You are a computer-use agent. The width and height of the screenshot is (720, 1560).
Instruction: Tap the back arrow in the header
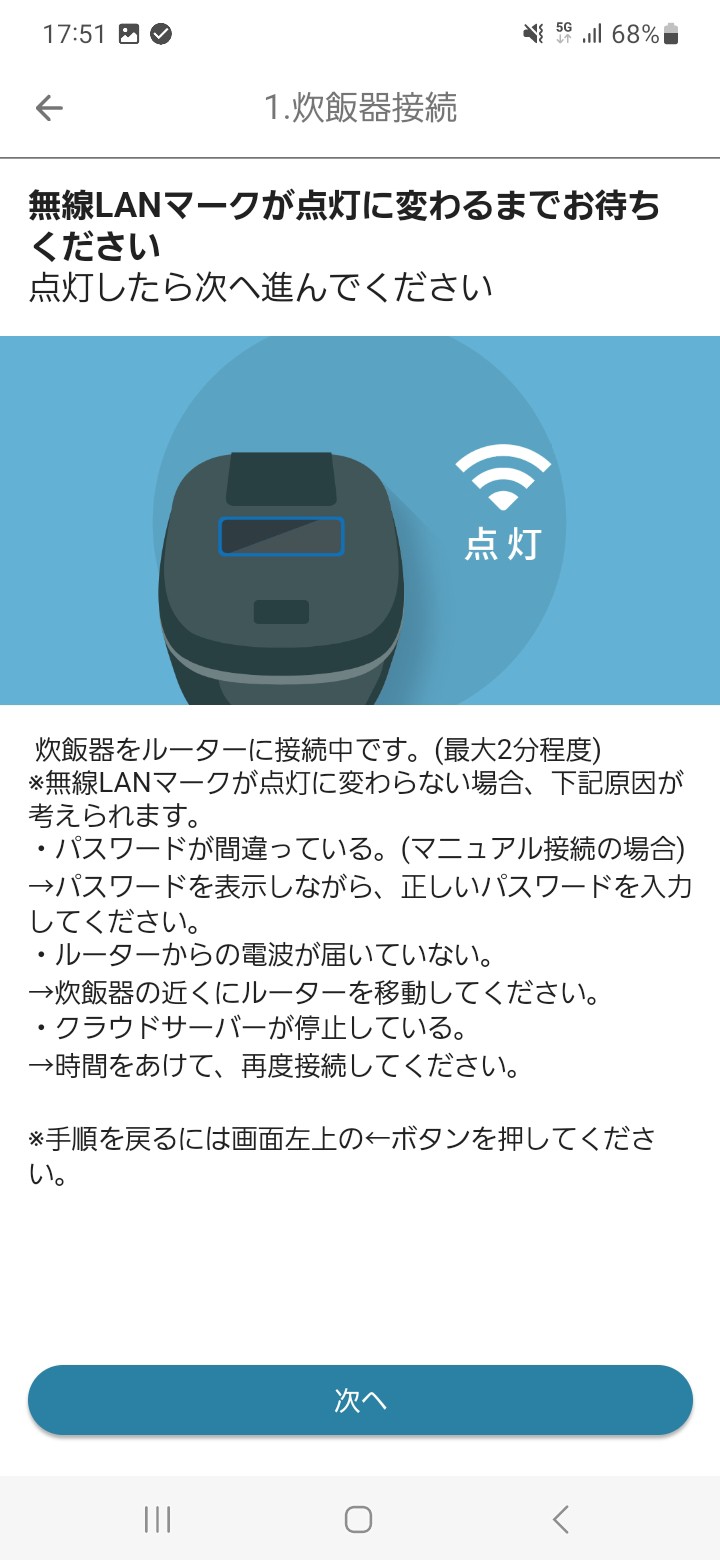click(x=48, y=108)
